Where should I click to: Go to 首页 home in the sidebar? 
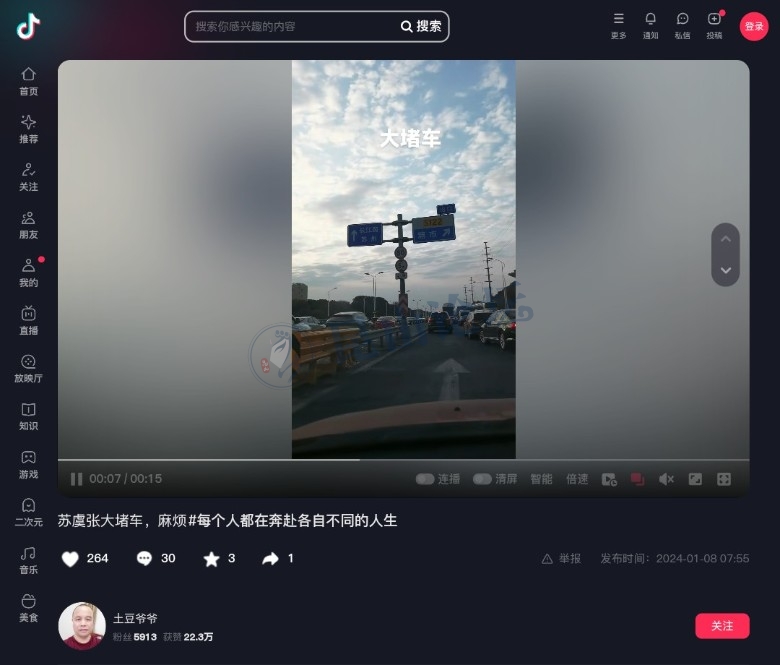click(x=28, y=80)
